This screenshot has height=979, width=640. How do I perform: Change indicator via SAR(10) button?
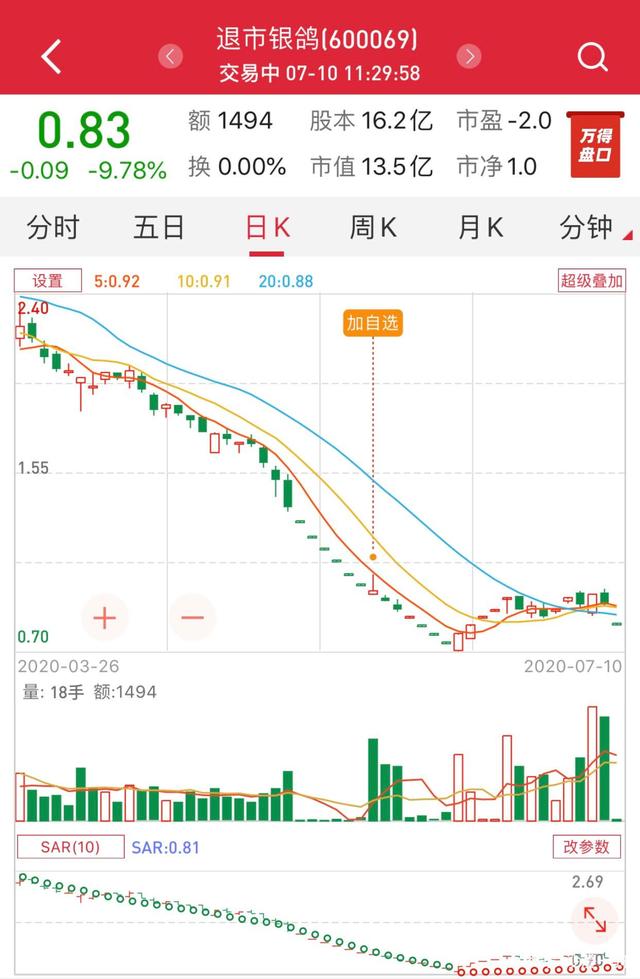point(70,847)
